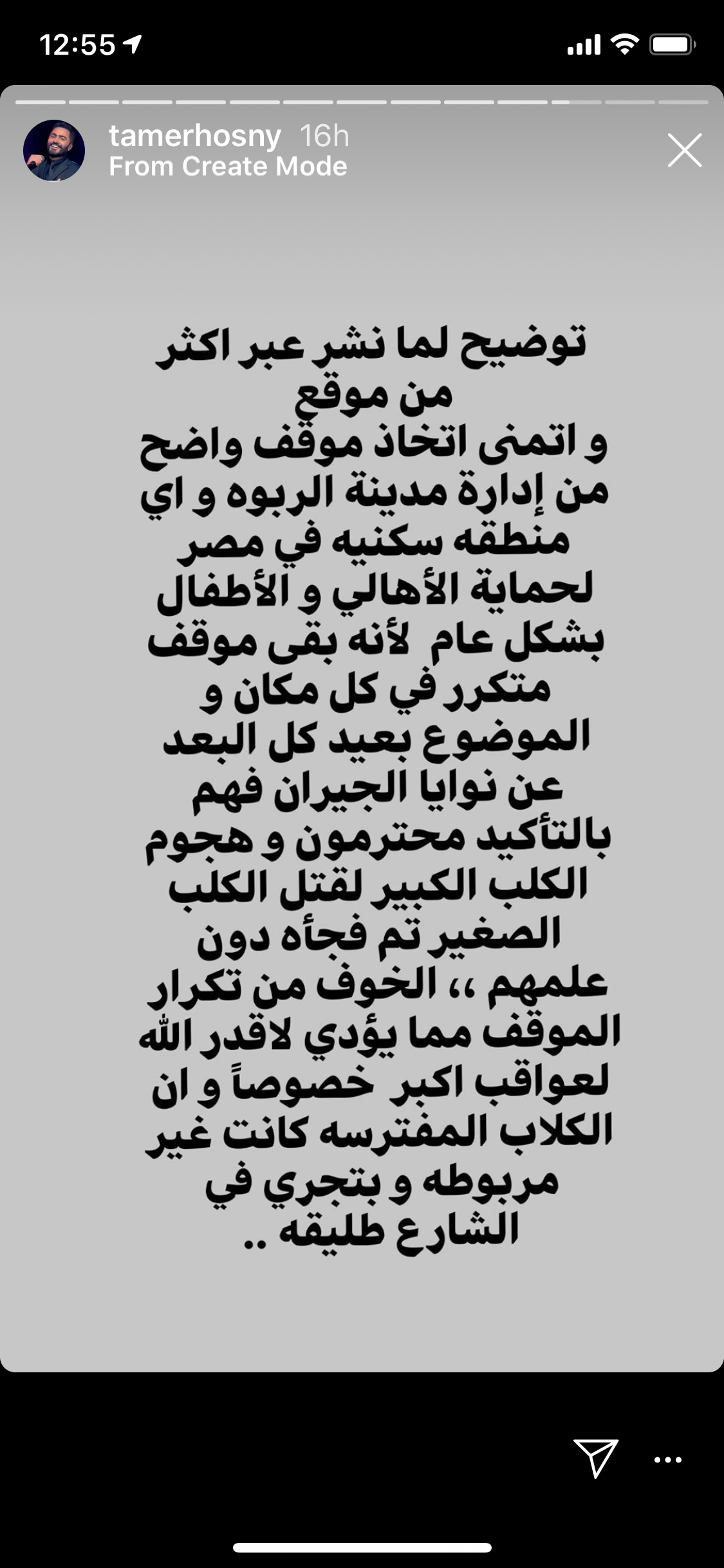Tap the From Create Mode label
Screen dimensions: 724x1568
(228, 167)
